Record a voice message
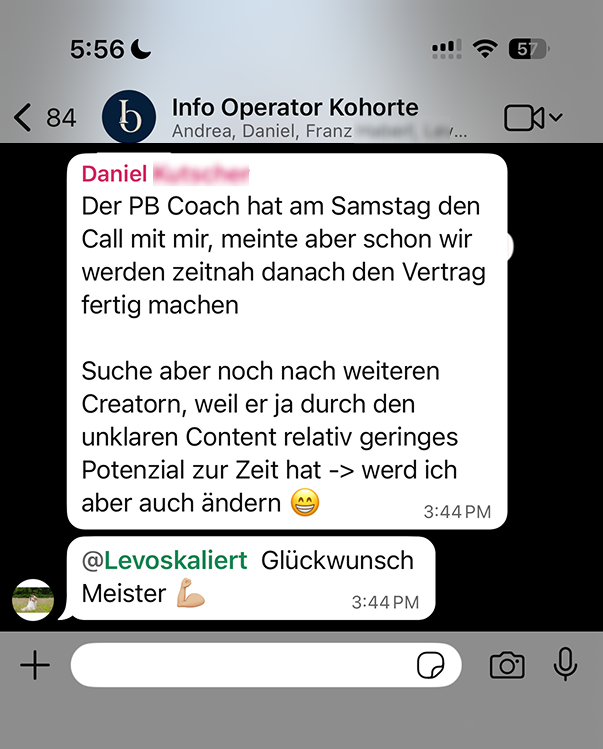Viewport: 603px width, 749px height. [565, 665]
